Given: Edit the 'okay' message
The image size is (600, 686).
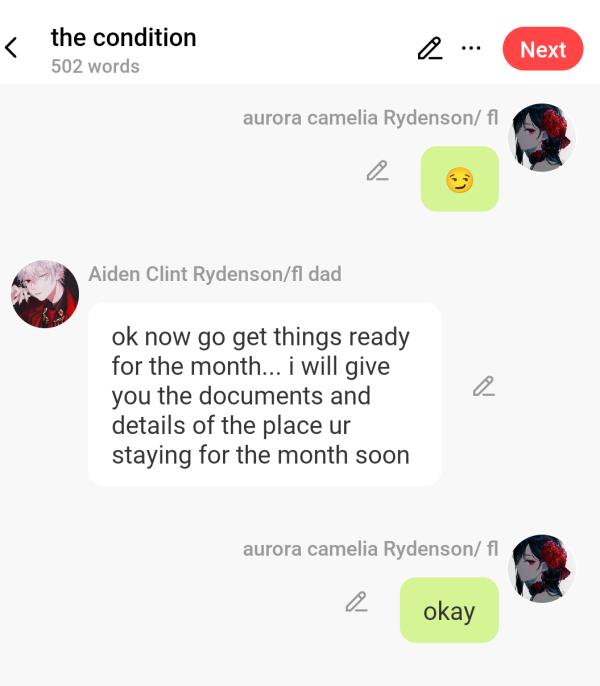Looking at the screenshot, I should coord(356,602).
